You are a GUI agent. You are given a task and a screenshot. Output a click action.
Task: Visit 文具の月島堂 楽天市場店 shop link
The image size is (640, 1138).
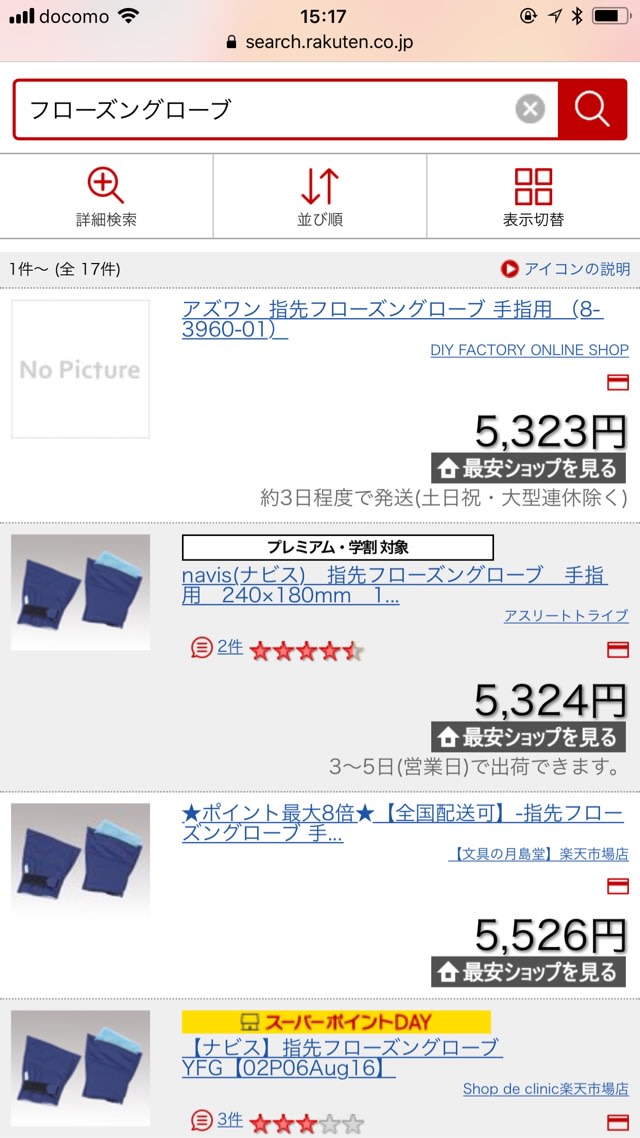[x=538, y=854]
